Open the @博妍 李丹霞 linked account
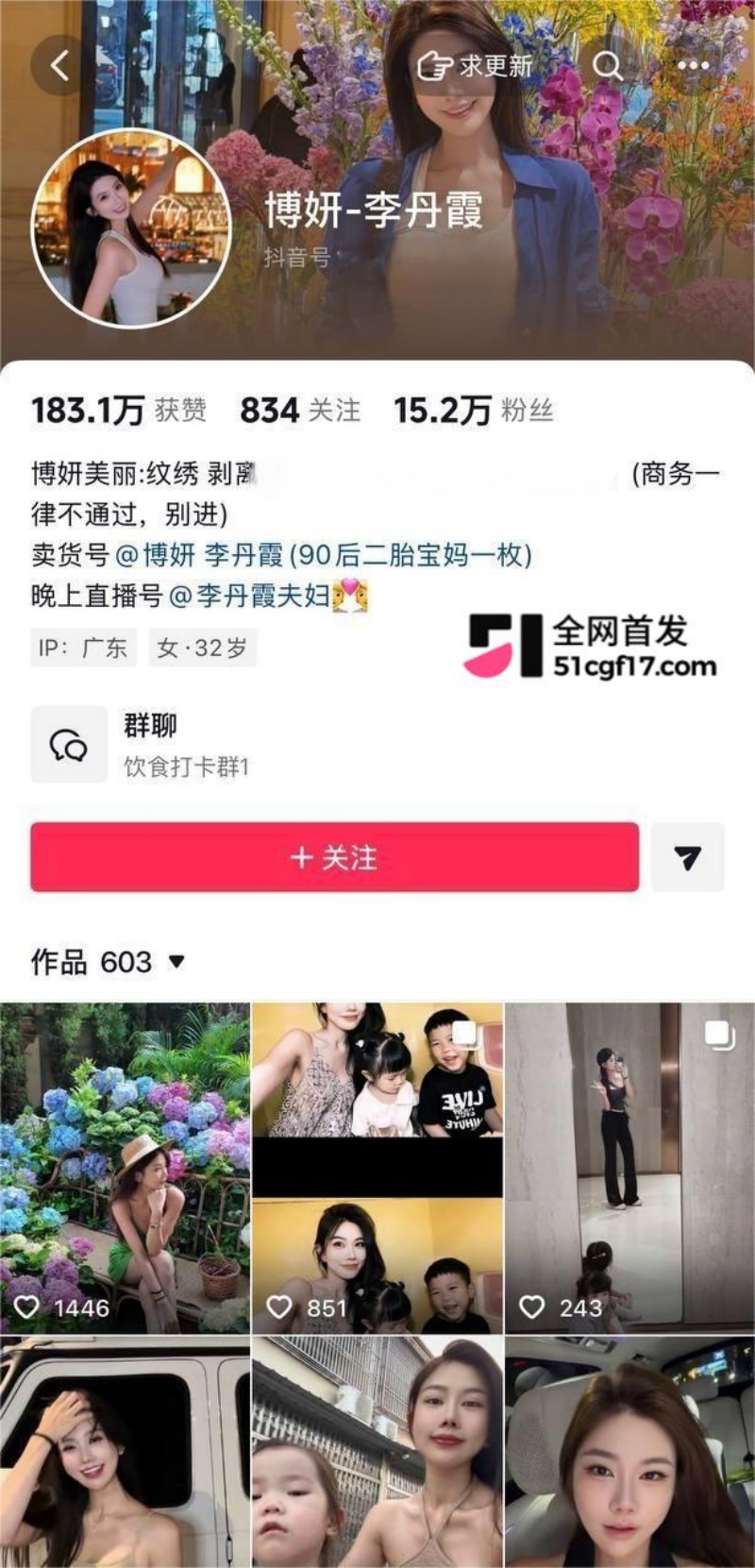The image size is (755, 1568). (x=199, y=554)
